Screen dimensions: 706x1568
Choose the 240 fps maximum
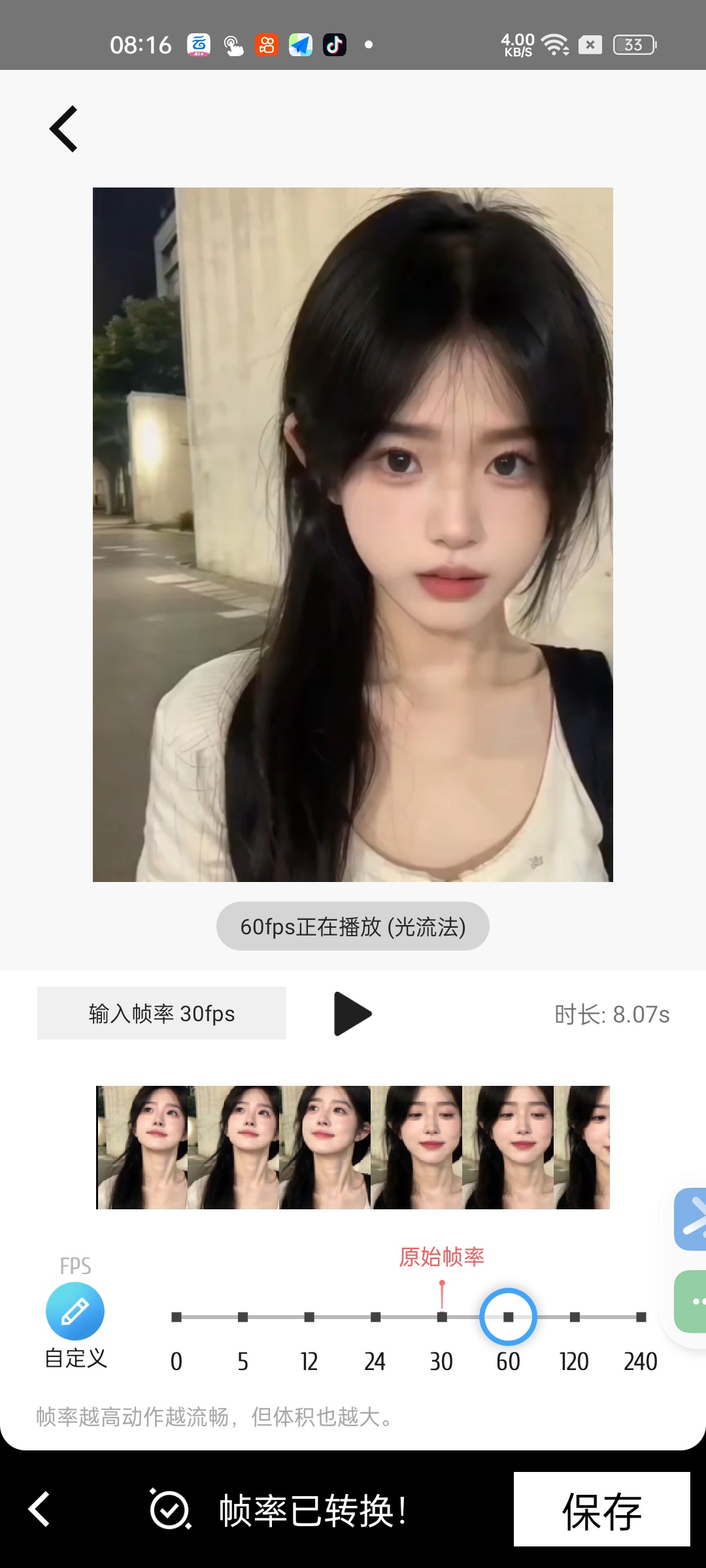click(x=641, y=1317)
